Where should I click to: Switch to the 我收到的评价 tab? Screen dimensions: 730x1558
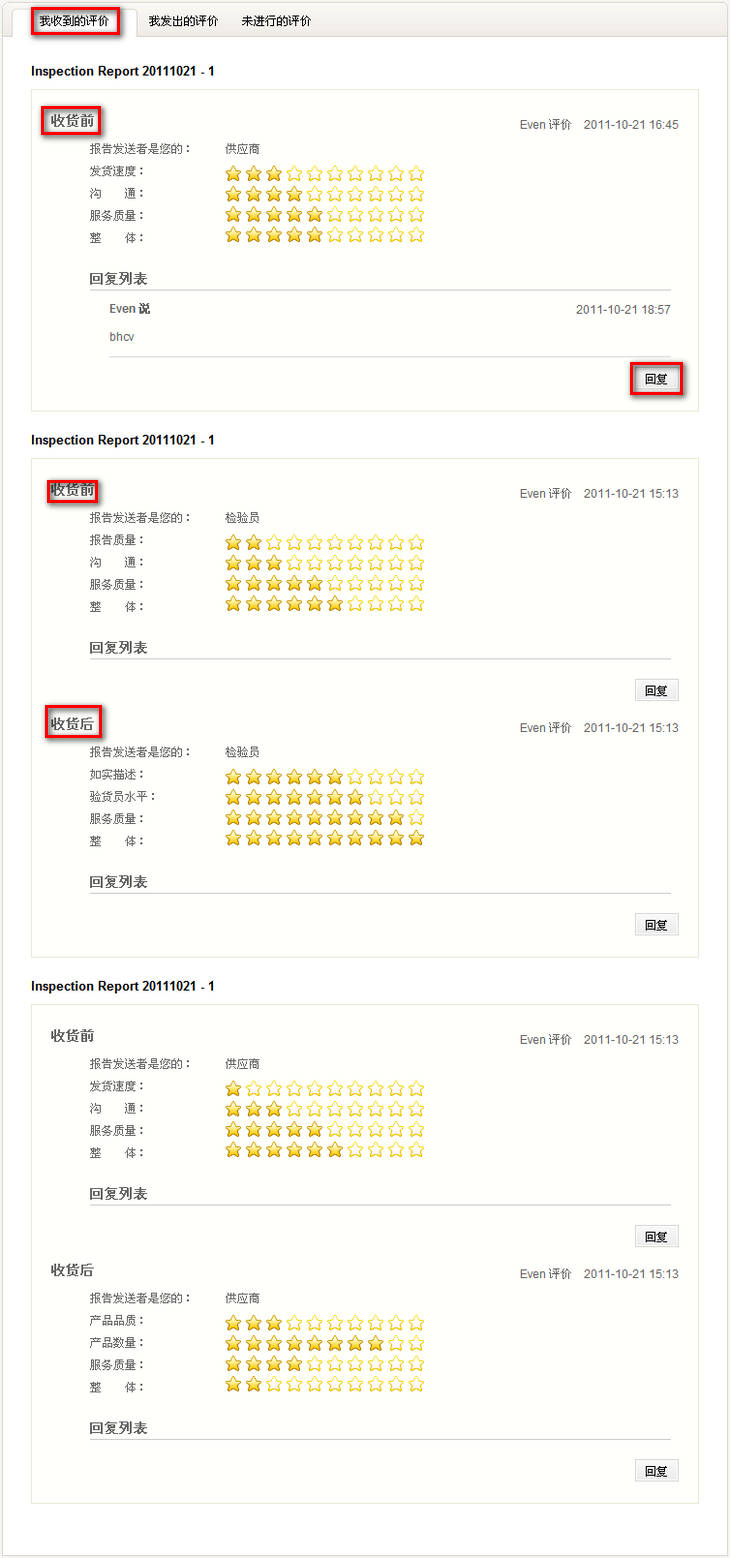(x=75, y=21)
